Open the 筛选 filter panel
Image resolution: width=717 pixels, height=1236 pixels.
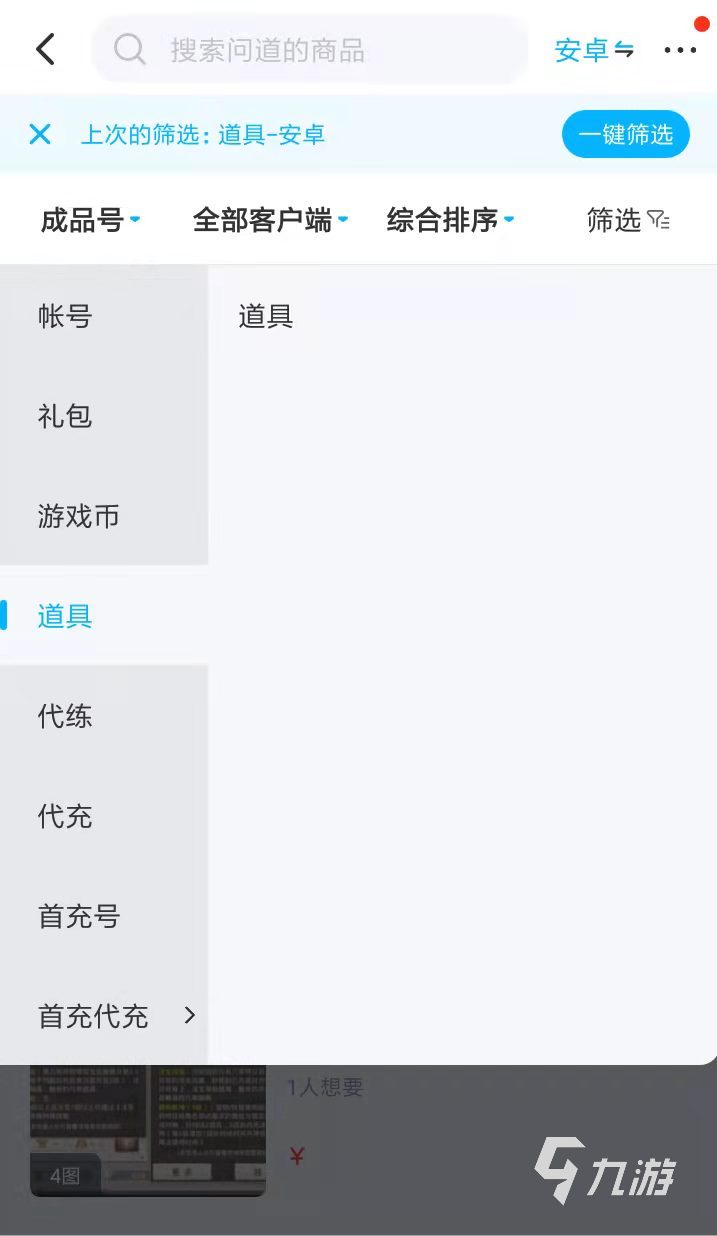click(628, 220)
